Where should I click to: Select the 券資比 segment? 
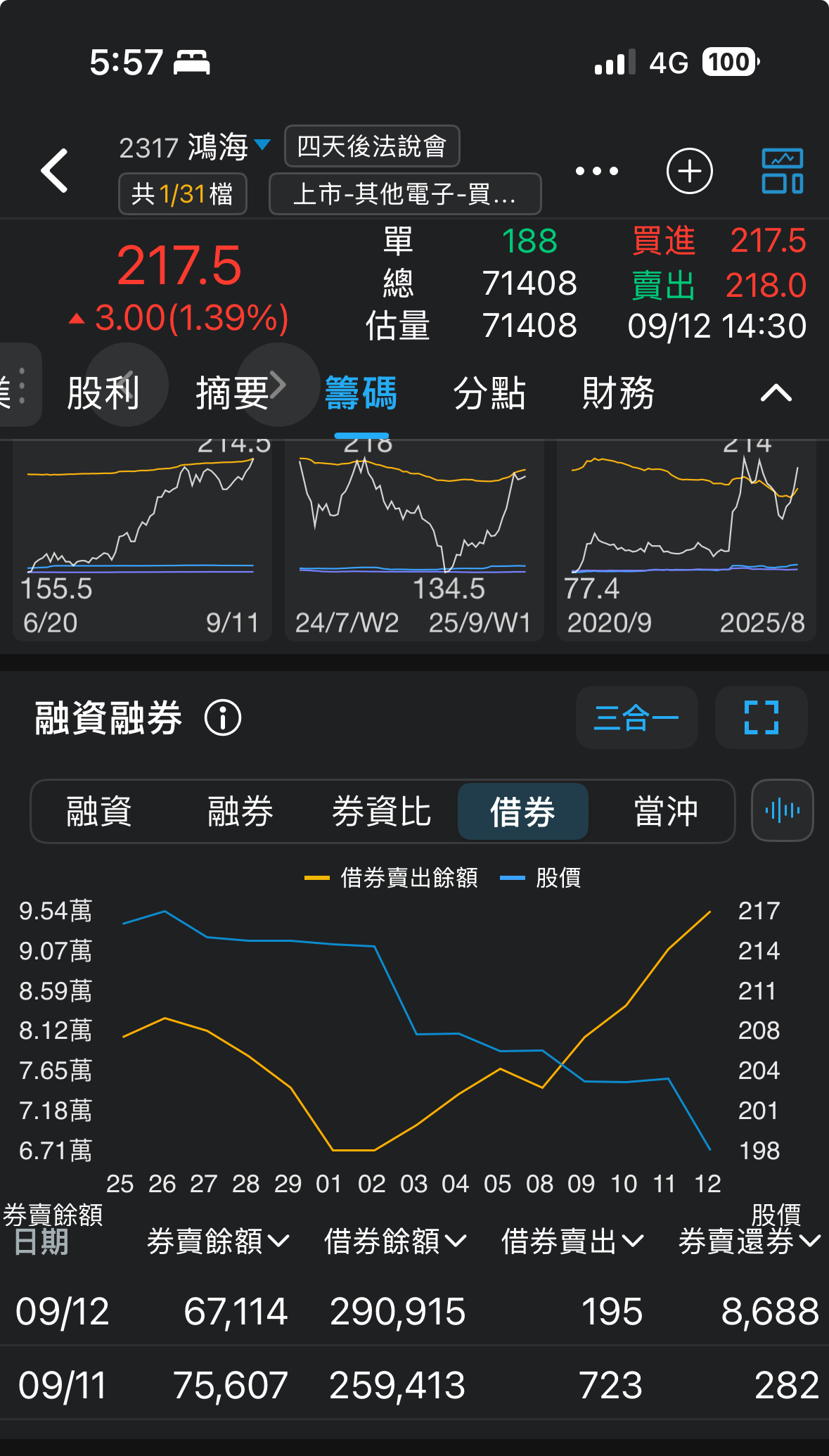[381, 811]
